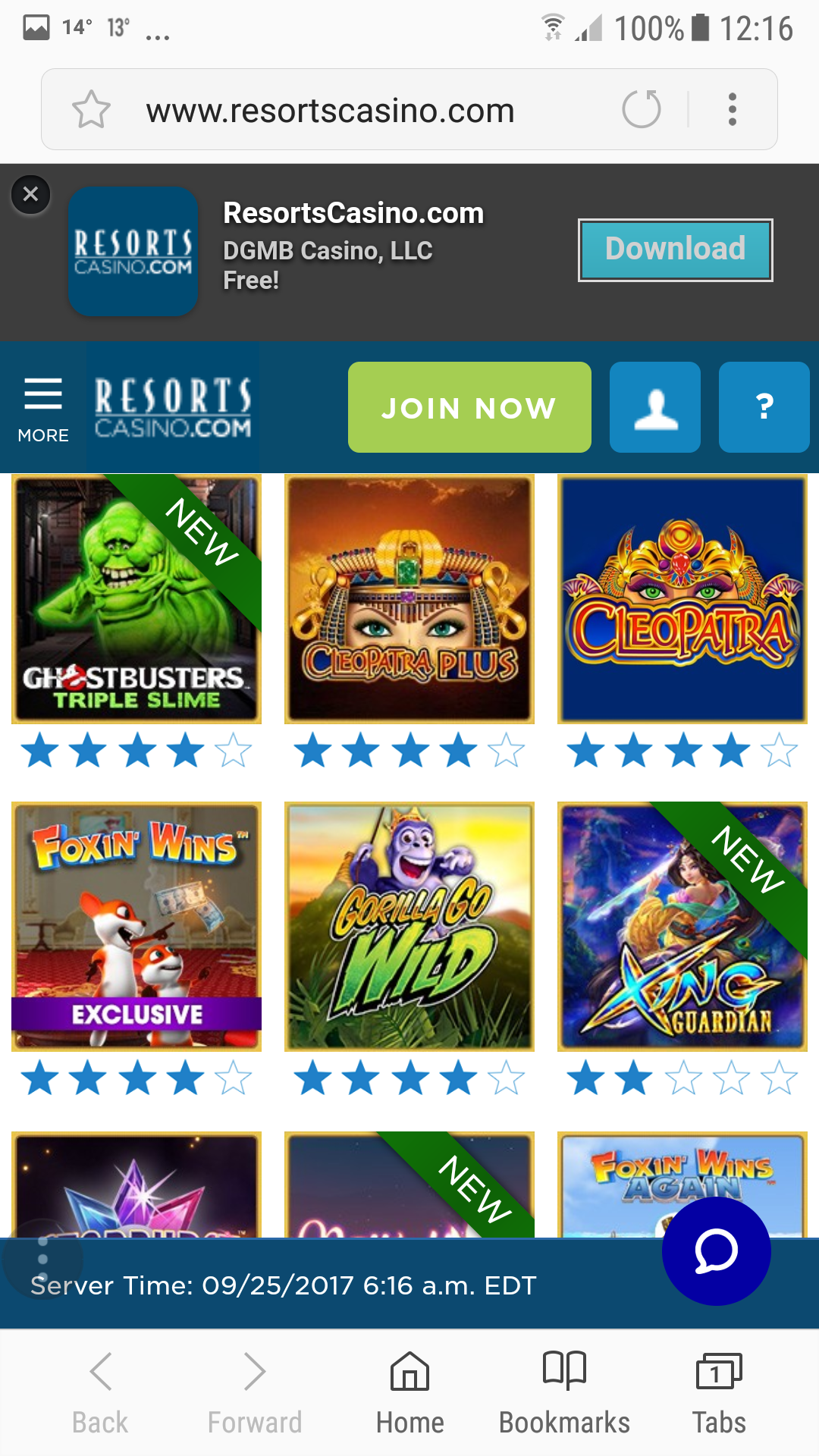819x1456 pixels.
Task: Tap the JOIN NOW button
Action: pyautogui.click(x=469, y=407)
